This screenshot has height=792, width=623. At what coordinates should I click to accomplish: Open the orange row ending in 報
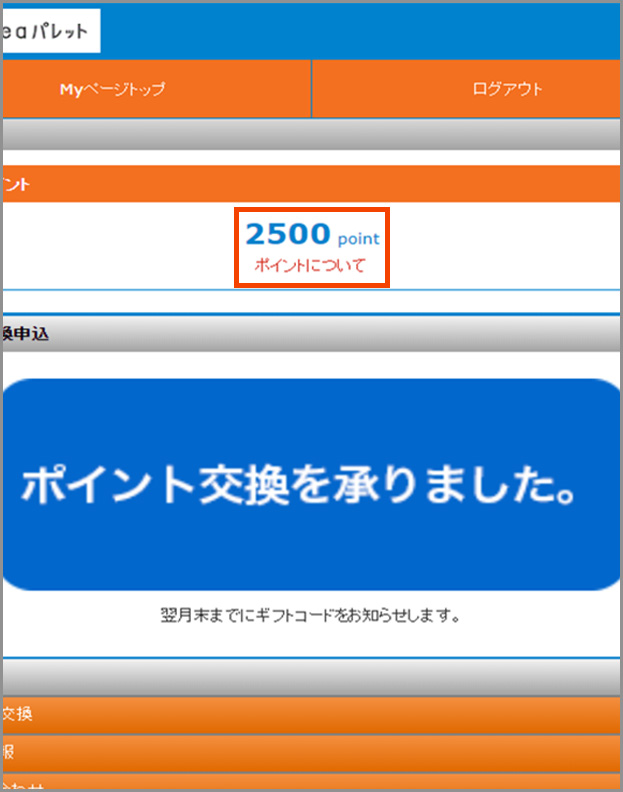[310, 752]
